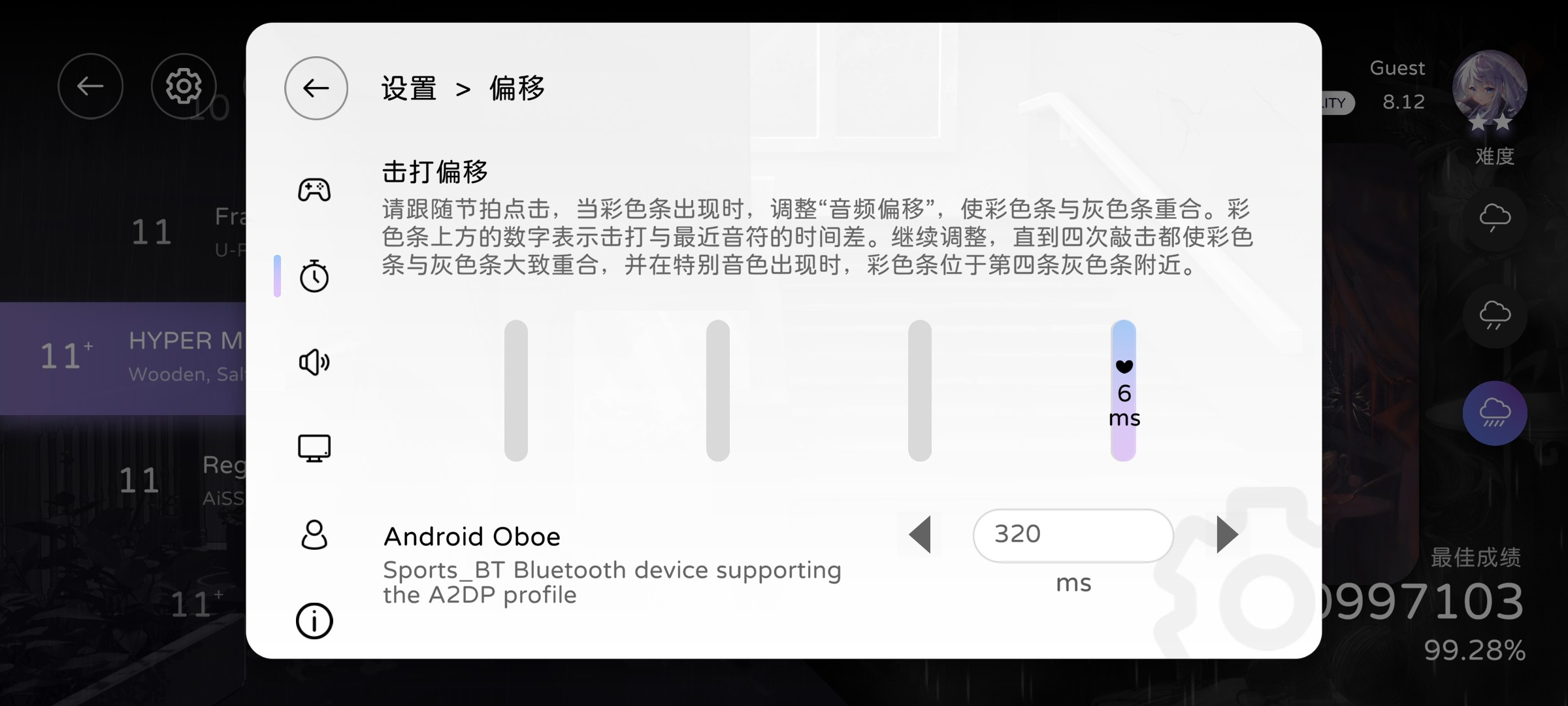Go back from the offset settings panel
This screenshot has height=706, width=1568.
tap(316, 88)
